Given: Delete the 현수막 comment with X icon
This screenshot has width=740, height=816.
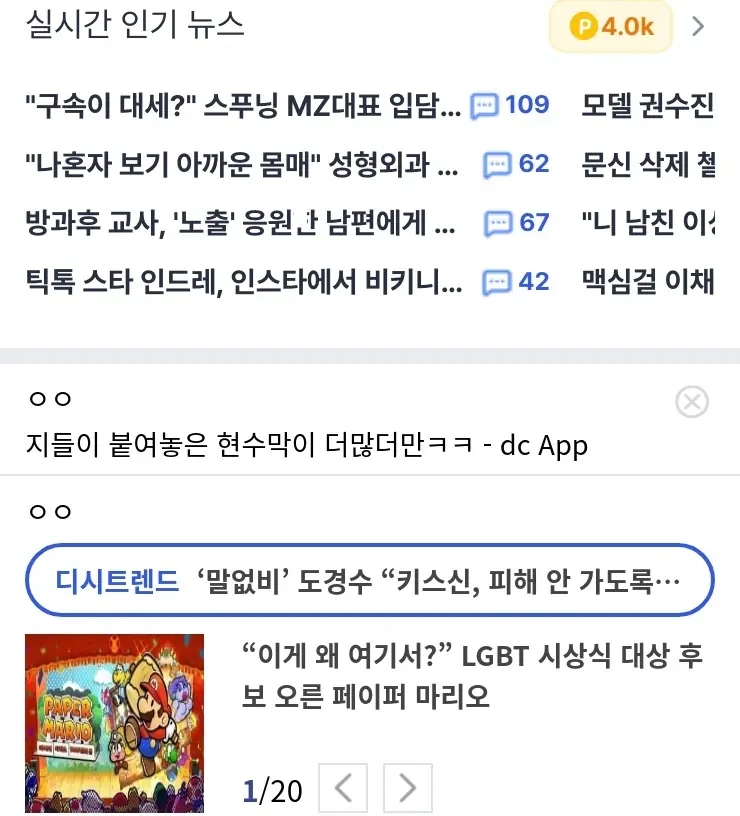Looking at the screenshot, I should tap(692, 402).
